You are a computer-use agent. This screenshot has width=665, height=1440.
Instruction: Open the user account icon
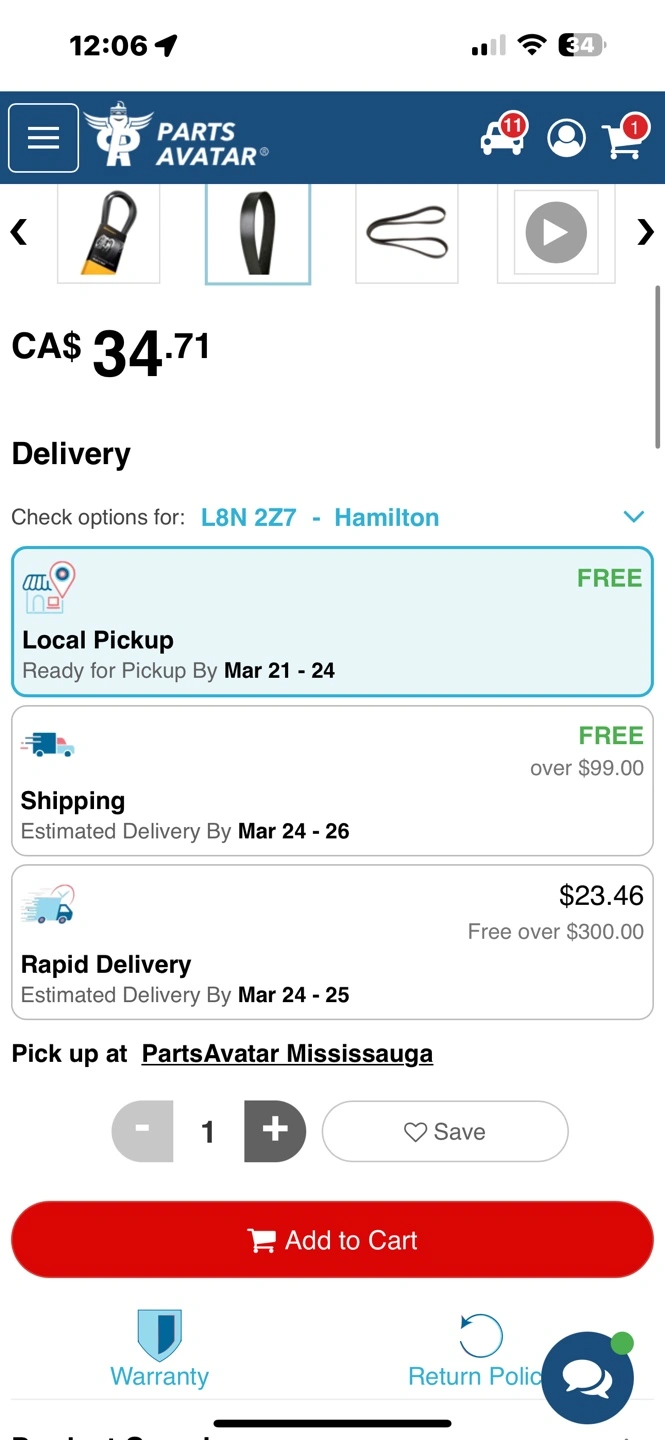[566, 138]
